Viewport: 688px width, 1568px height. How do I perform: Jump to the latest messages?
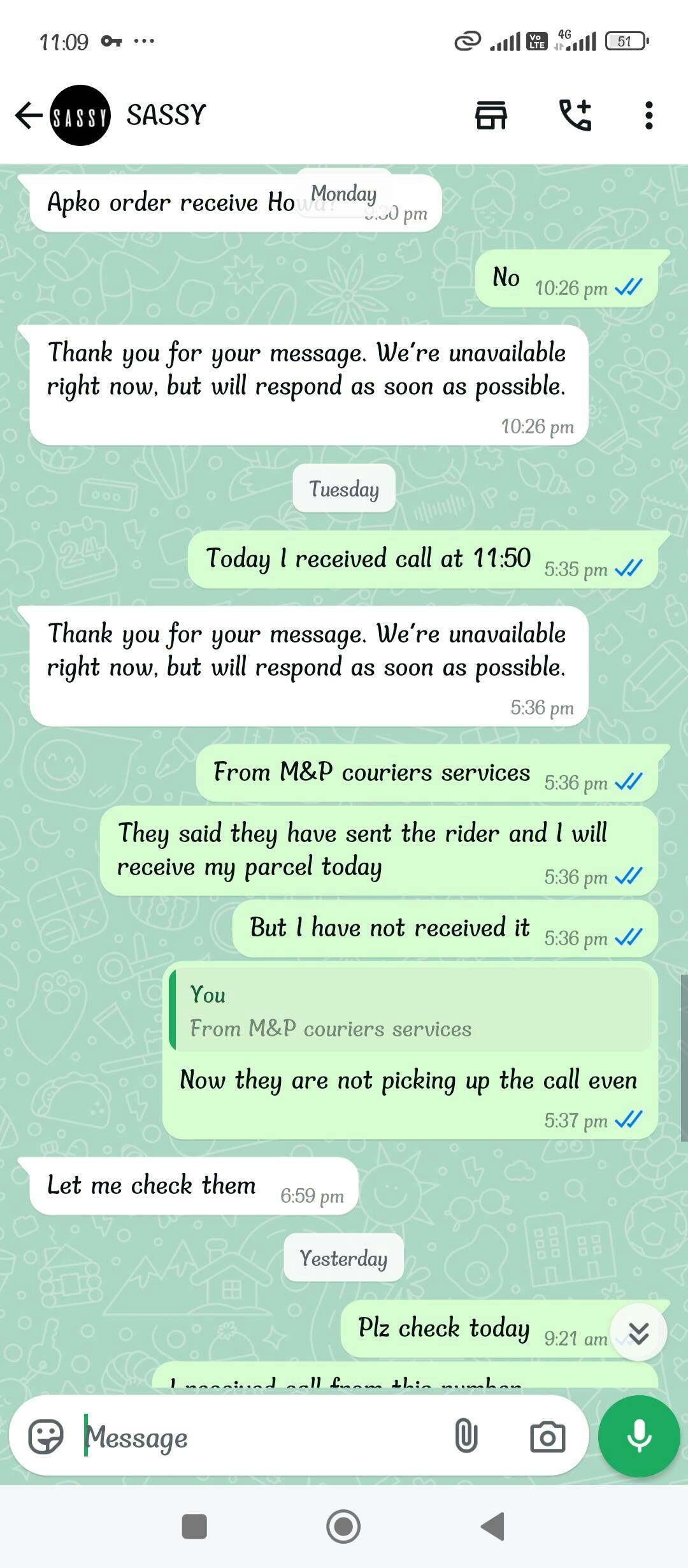(638, 1333)
